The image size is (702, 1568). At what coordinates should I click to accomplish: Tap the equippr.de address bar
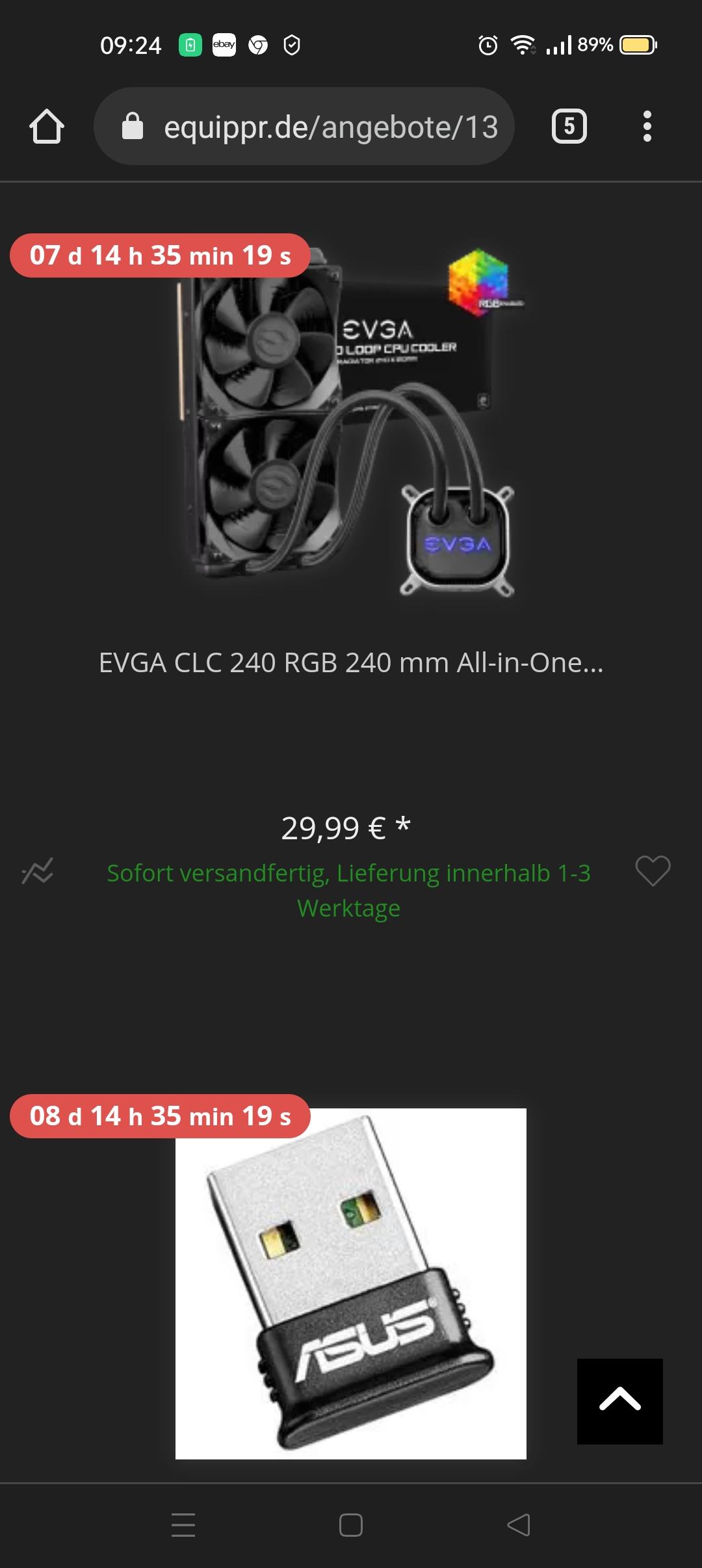[x=304, y=126]
